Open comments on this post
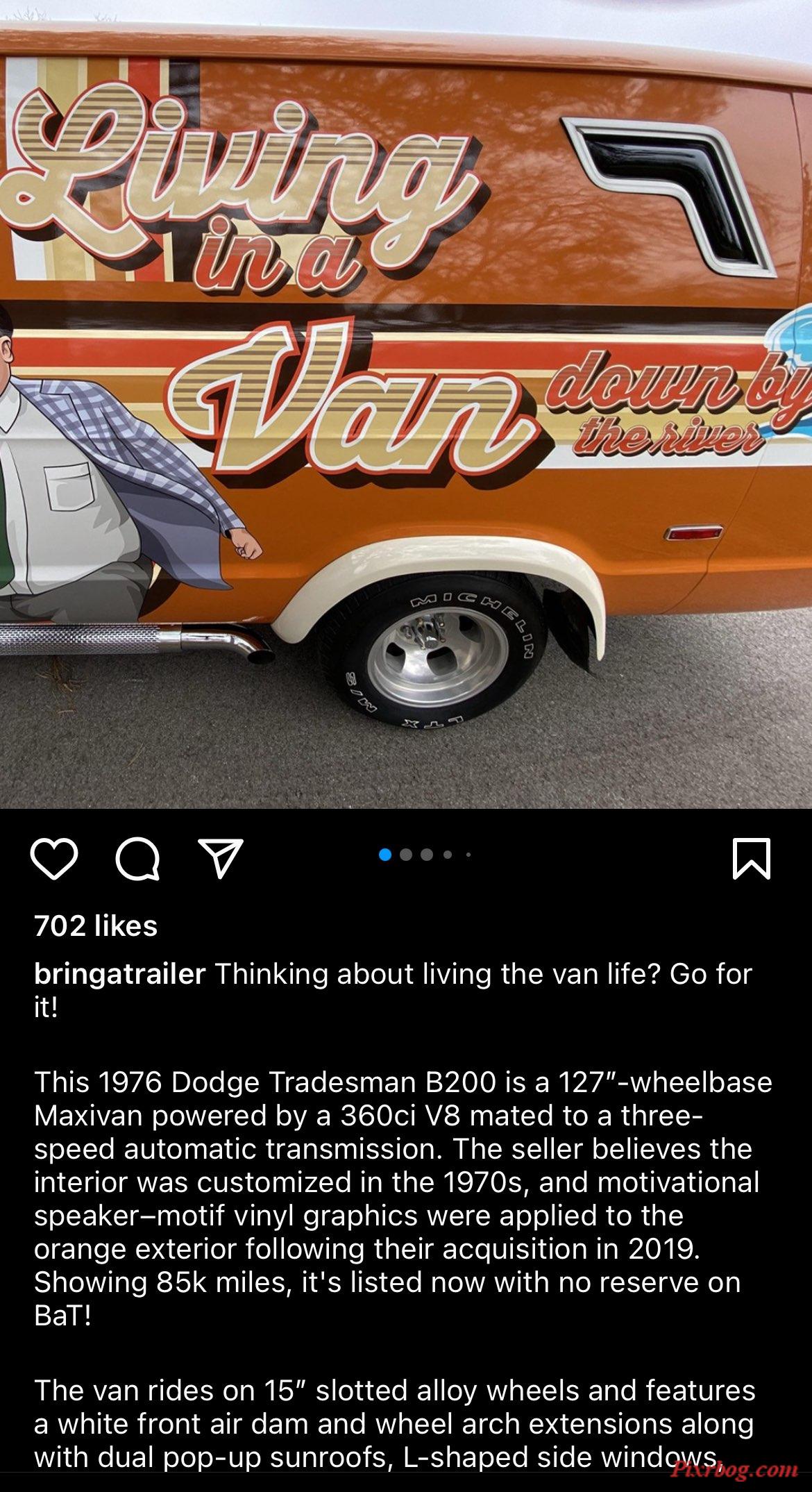 137,860
